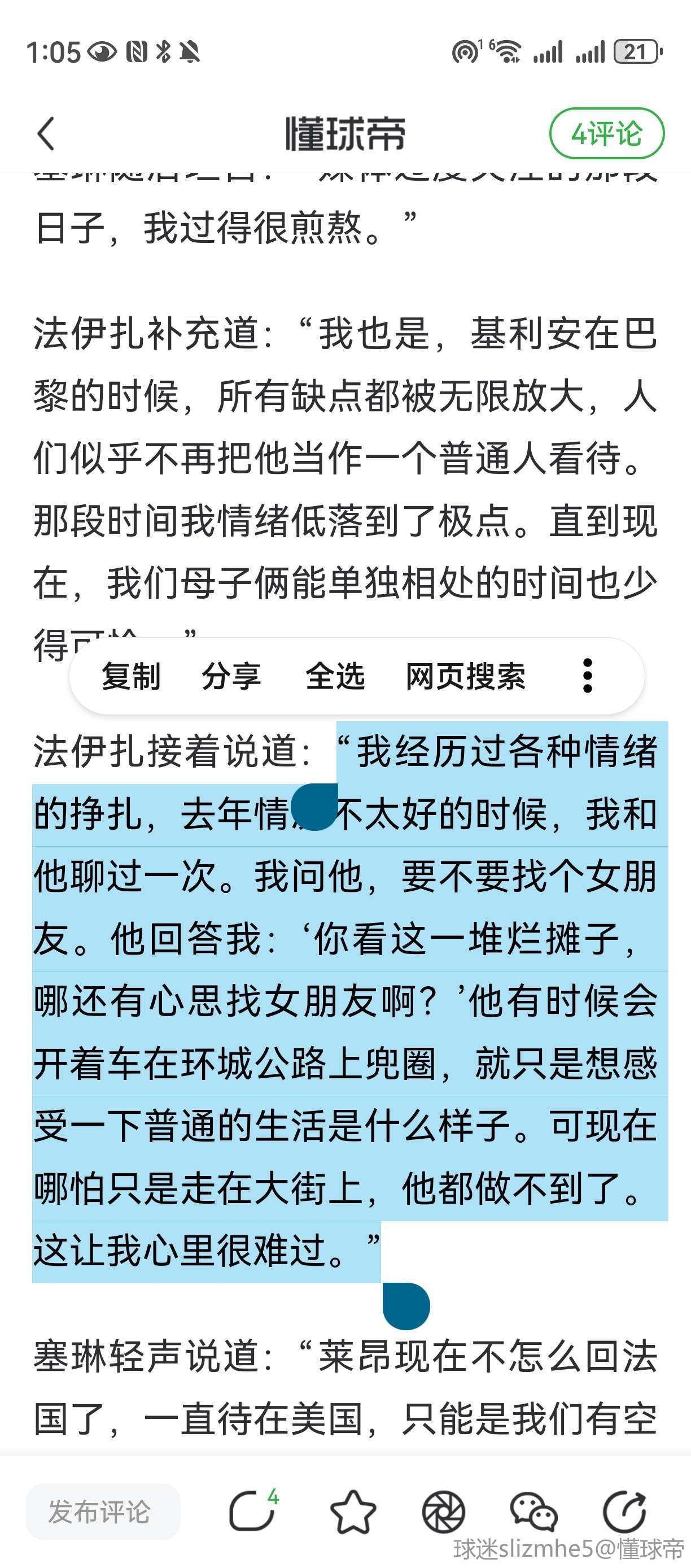Copy the selected text with 复制

tap(131, 676)
